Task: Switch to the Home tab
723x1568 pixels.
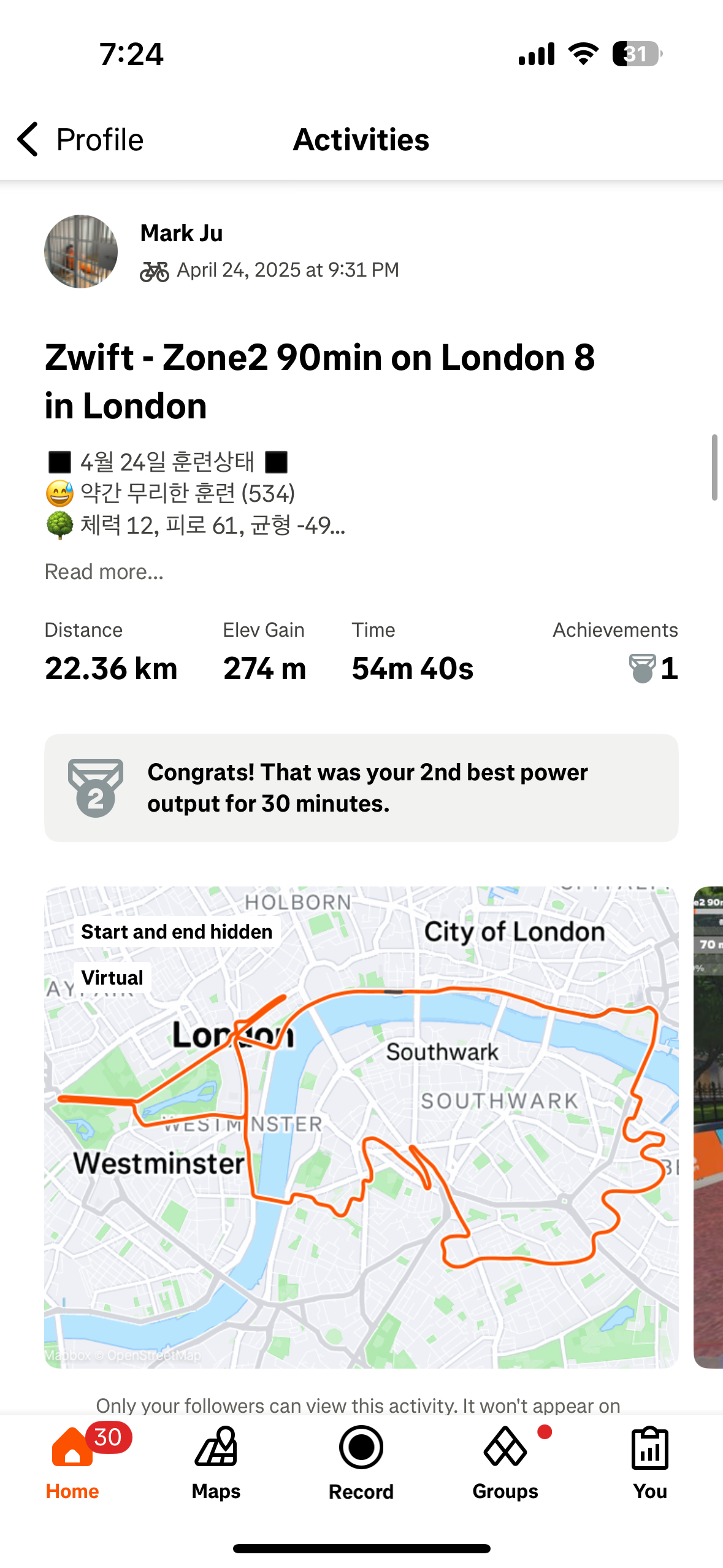Action: point(72,1463)
